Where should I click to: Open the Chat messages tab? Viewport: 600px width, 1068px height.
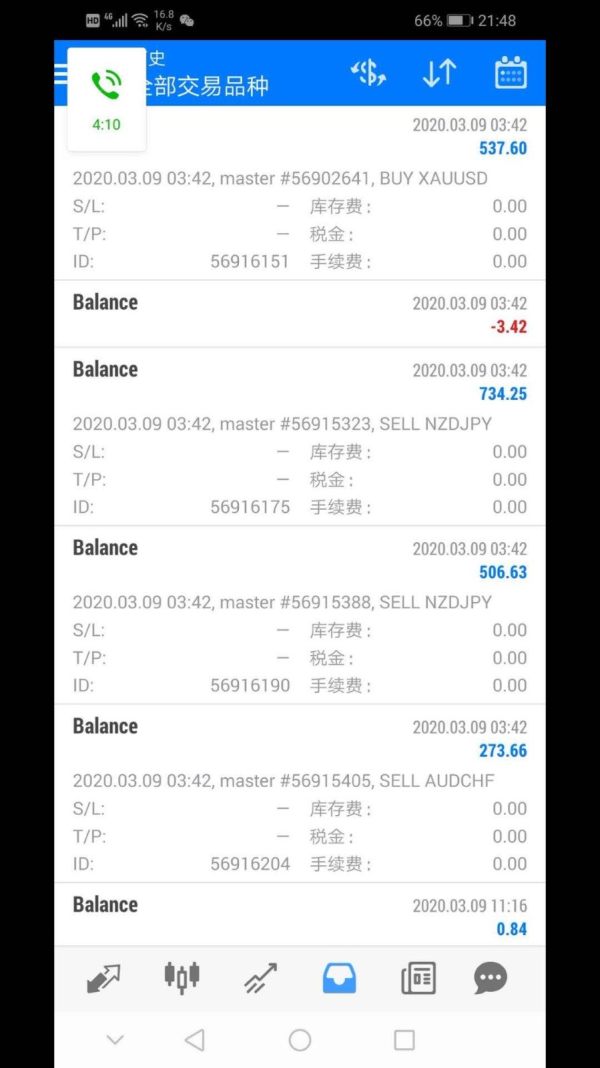490,977
